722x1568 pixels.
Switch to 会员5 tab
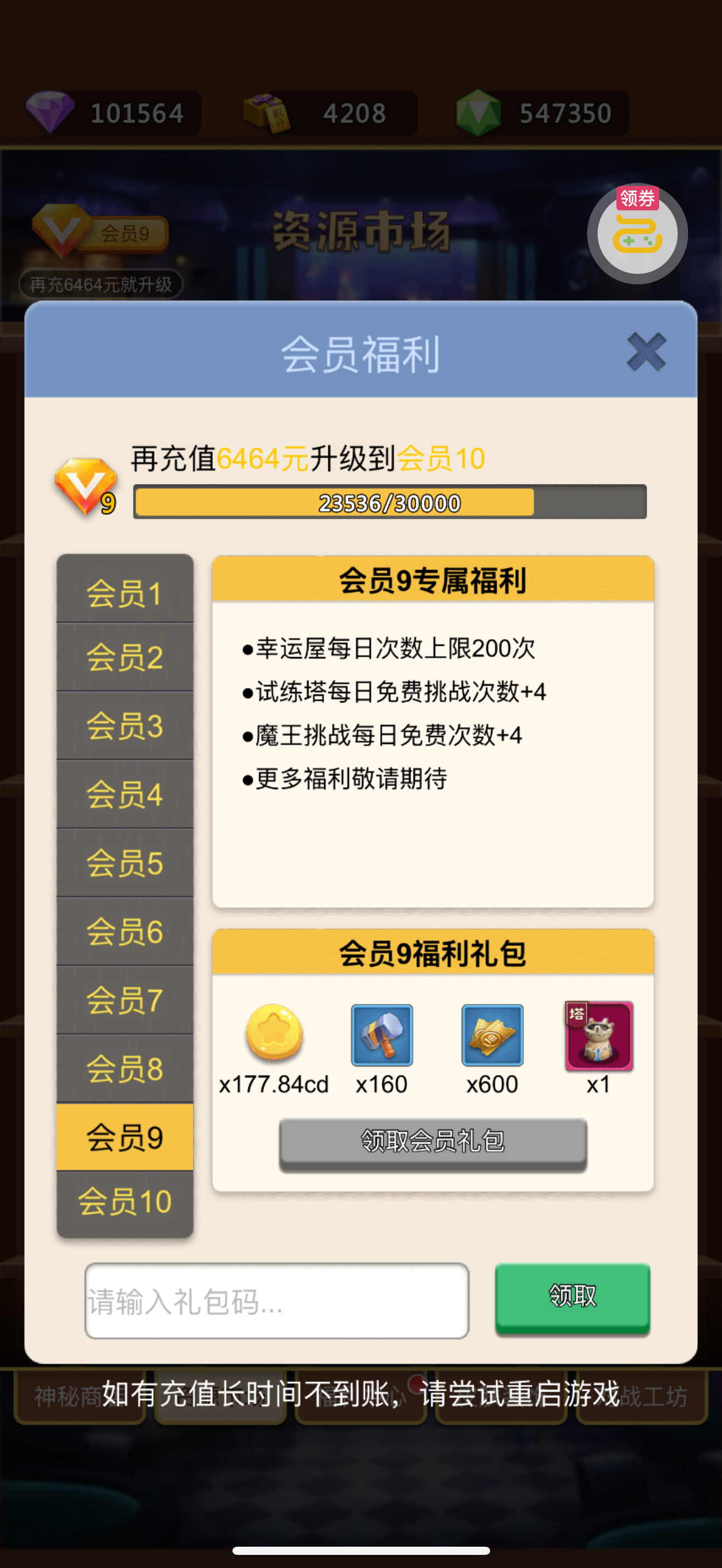[x=125, y=863]
